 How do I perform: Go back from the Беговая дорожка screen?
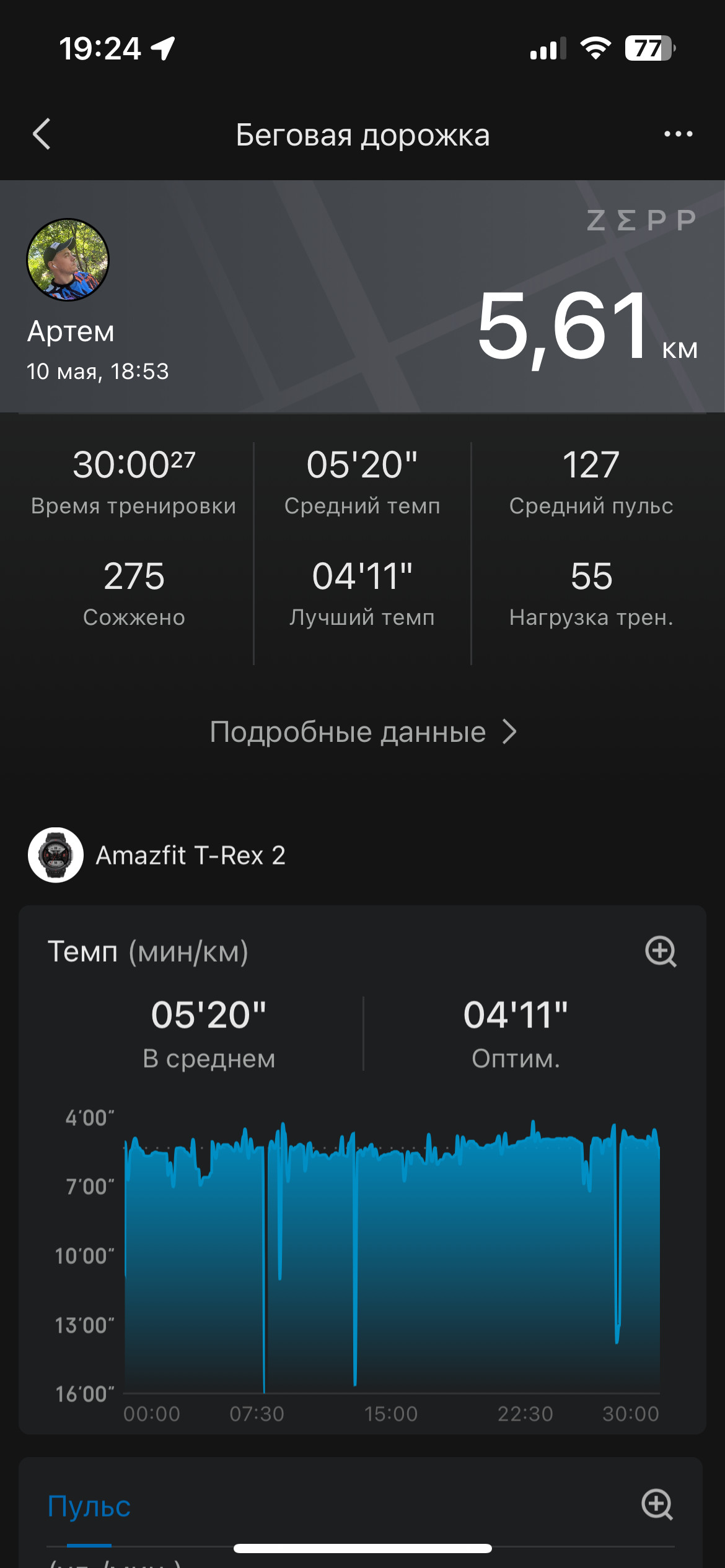[x=42, y=134]
